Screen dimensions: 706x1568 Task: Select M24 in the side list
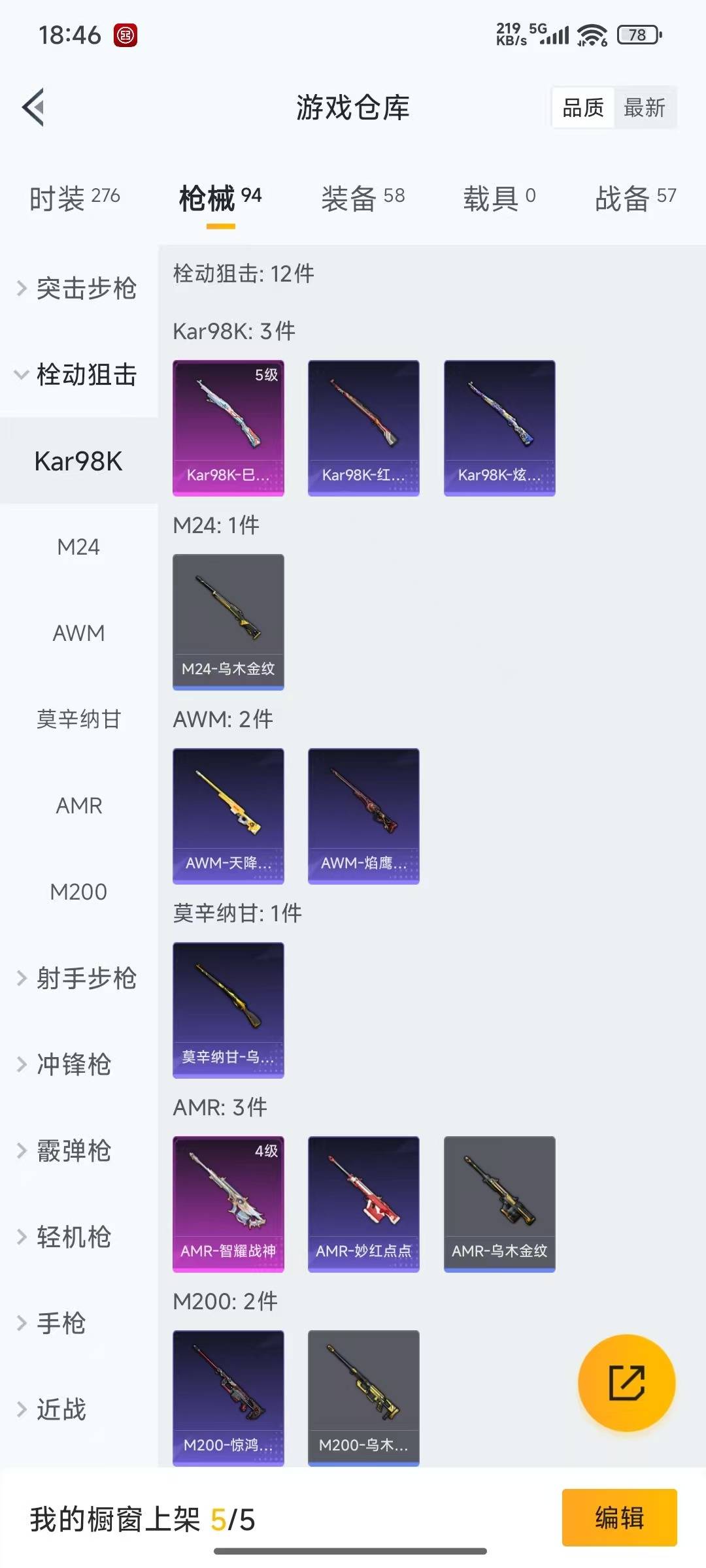(x=78, y=547)
